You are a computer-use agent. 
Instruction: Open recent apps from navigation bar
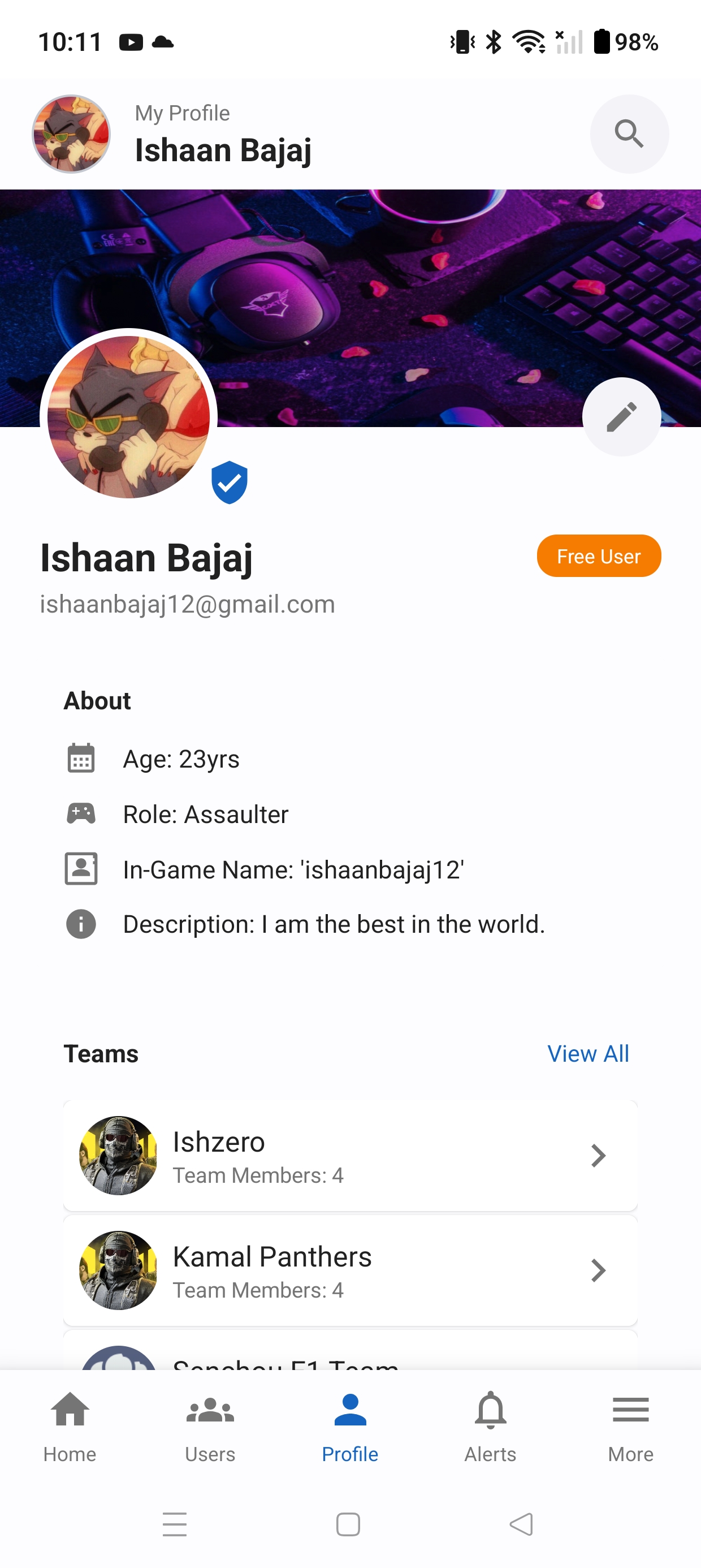(175, 1524)
